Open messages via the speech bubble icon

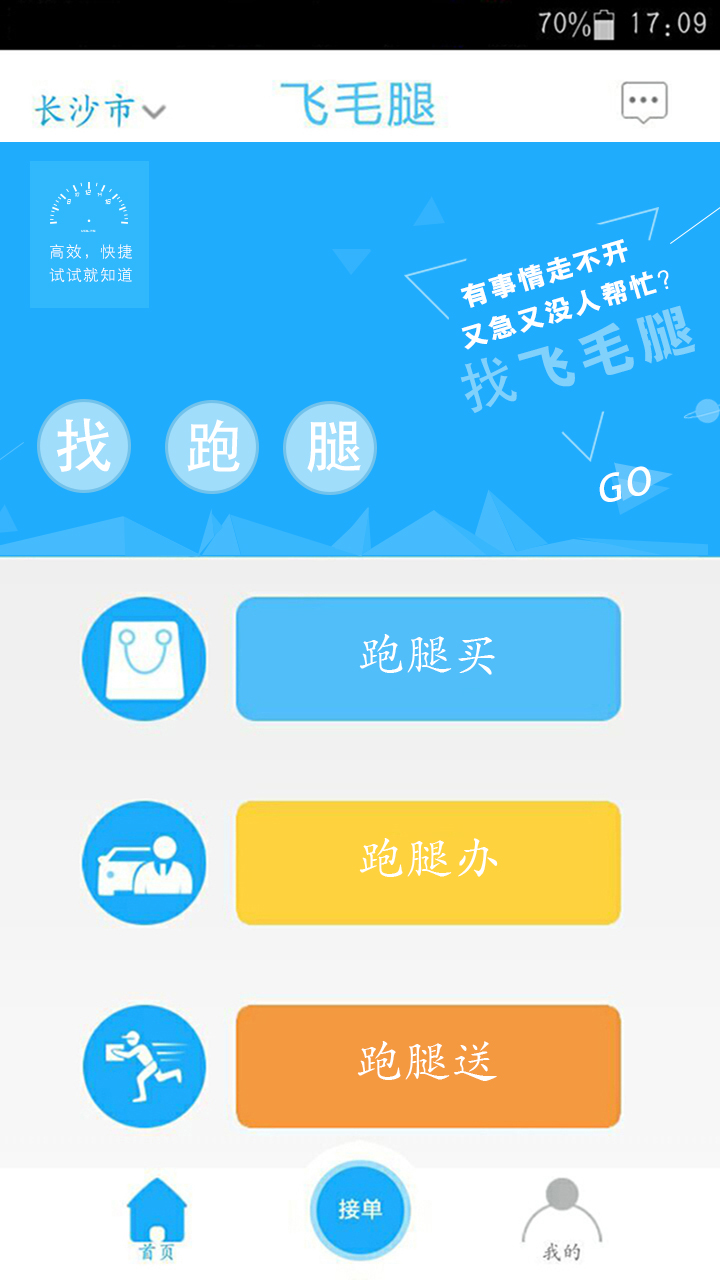645,100
